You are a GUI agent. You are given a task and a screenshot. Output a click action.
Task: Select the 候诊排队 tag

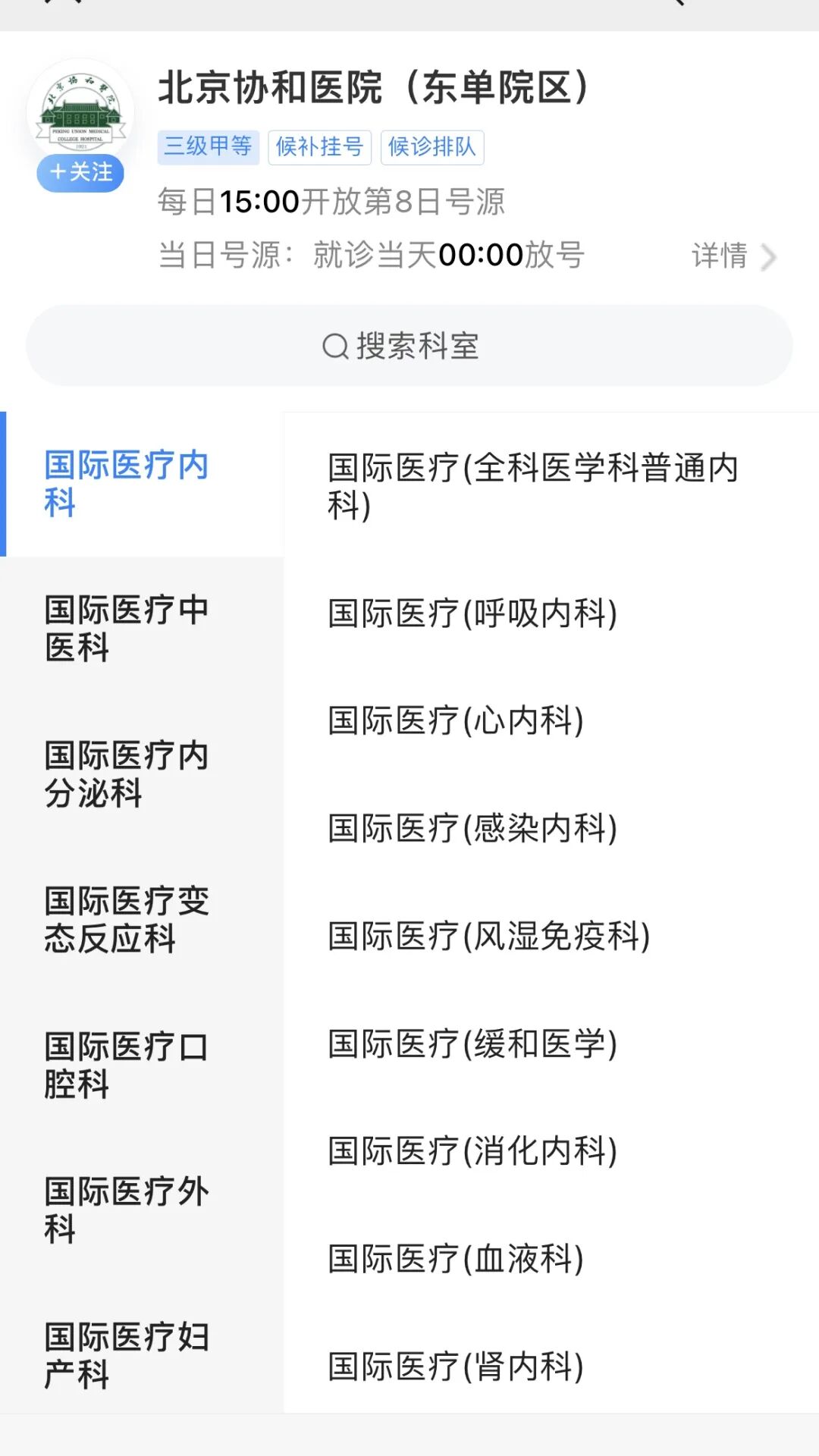(431, 146)
